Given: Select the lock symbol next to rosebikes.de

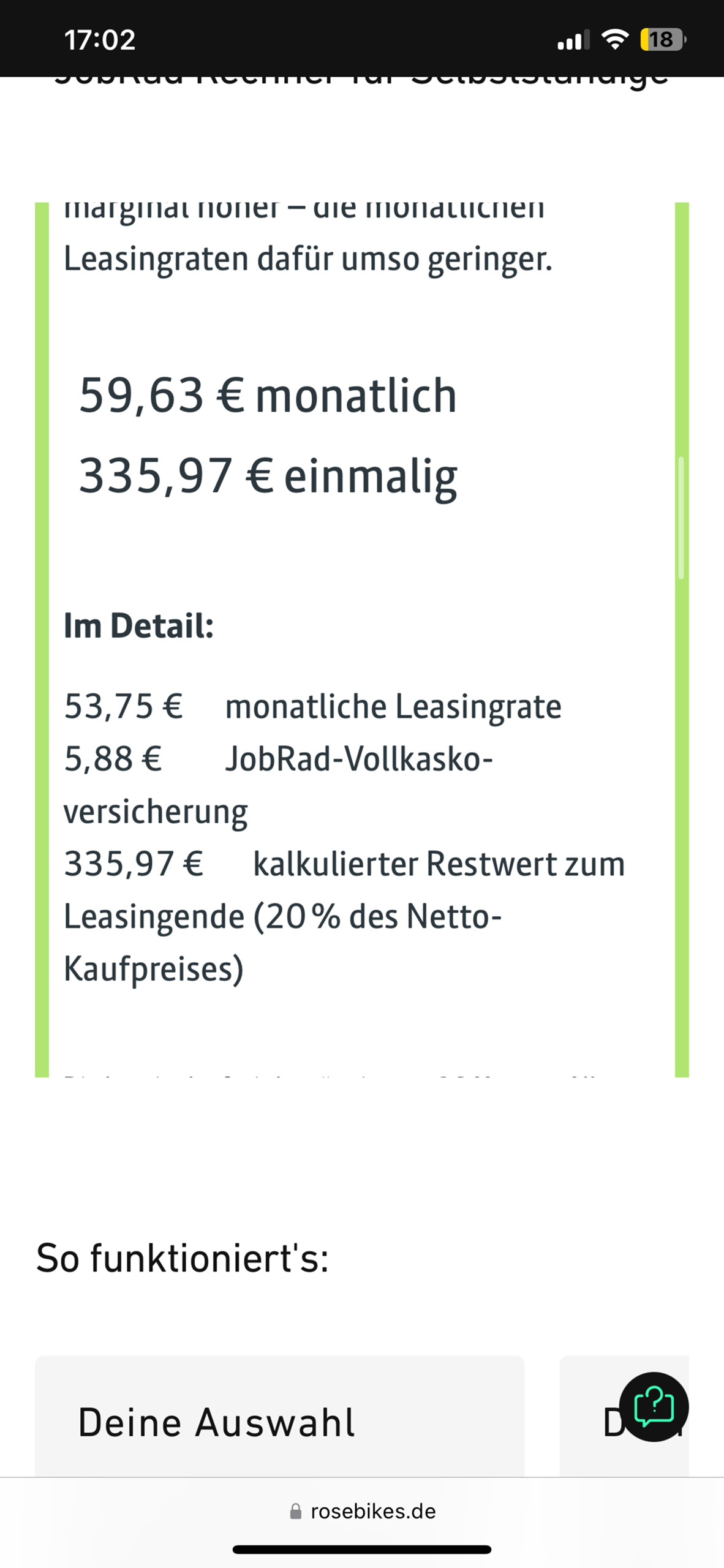Looking at the screenshot, I should pos(296,1509).
